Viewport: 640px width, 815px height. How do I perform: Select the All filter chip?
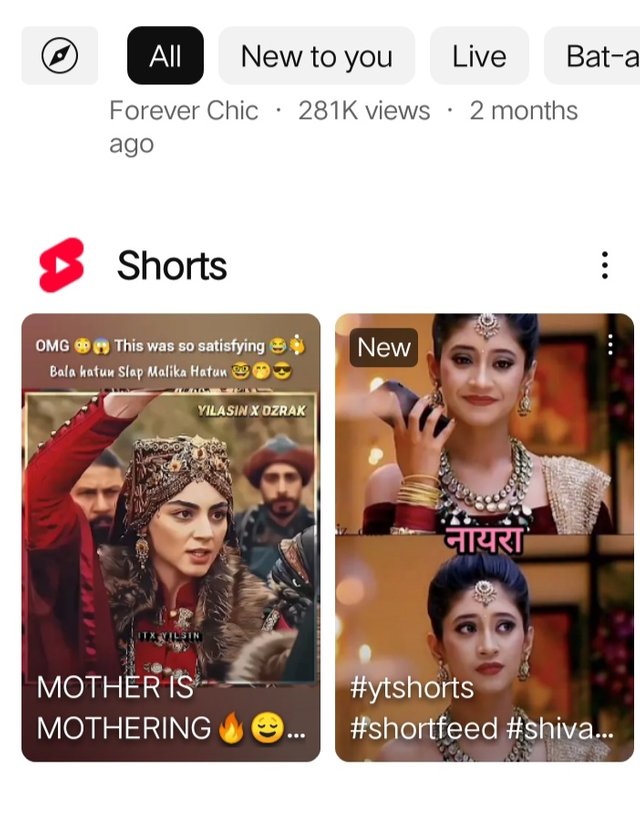[x=165, y=56]
